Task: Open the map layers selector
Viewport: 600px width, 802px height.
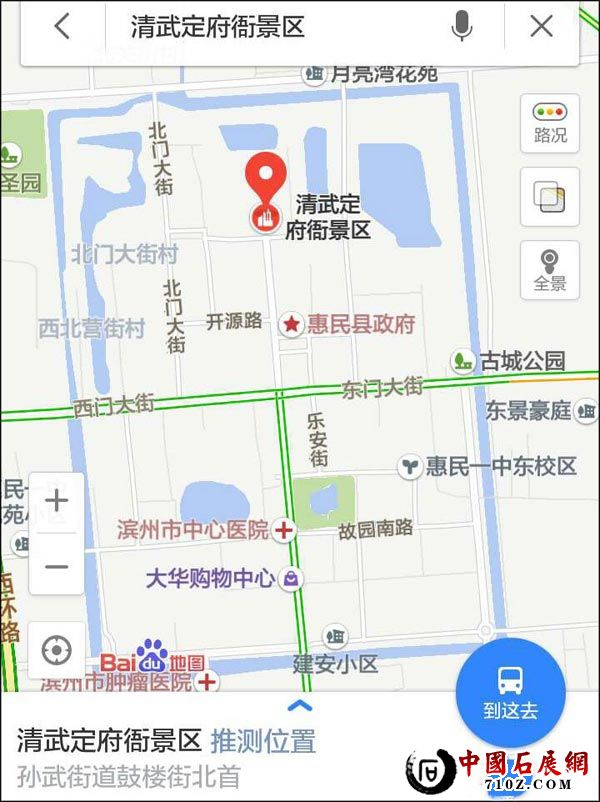Action: (x=550, y=196)
